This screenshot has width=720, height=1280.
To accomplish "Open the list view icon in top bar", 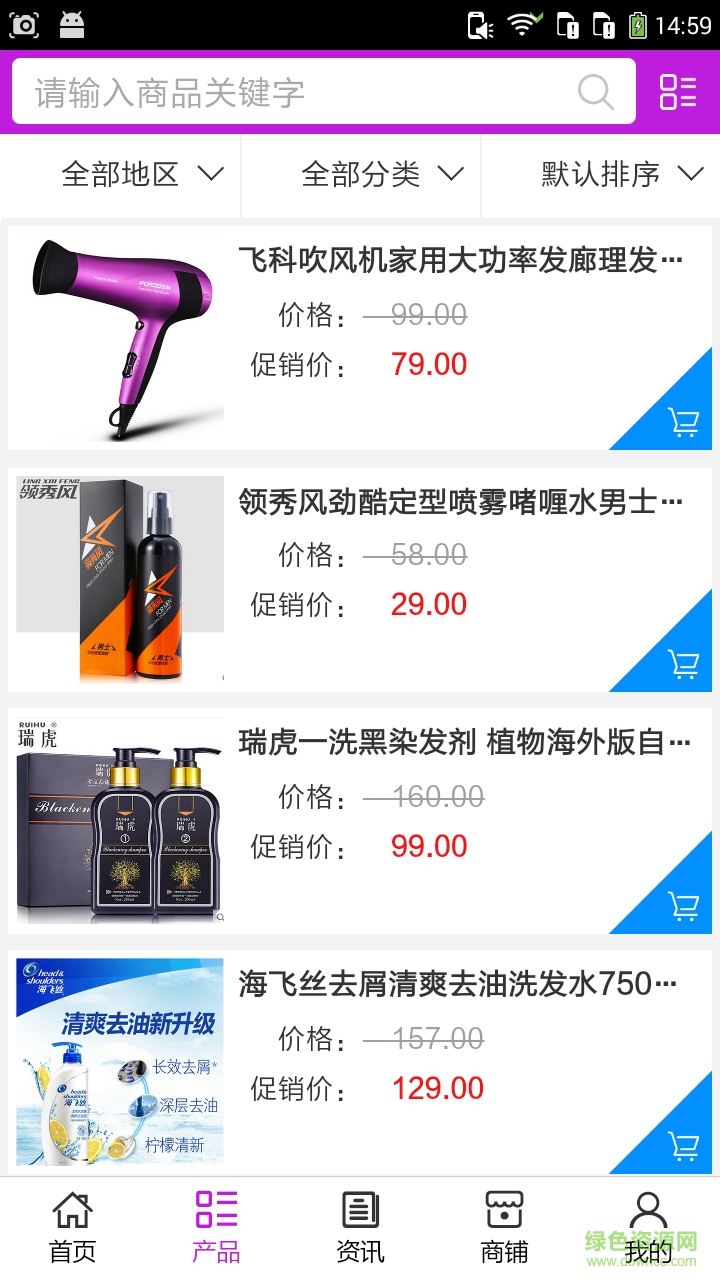I will point(678,92).
